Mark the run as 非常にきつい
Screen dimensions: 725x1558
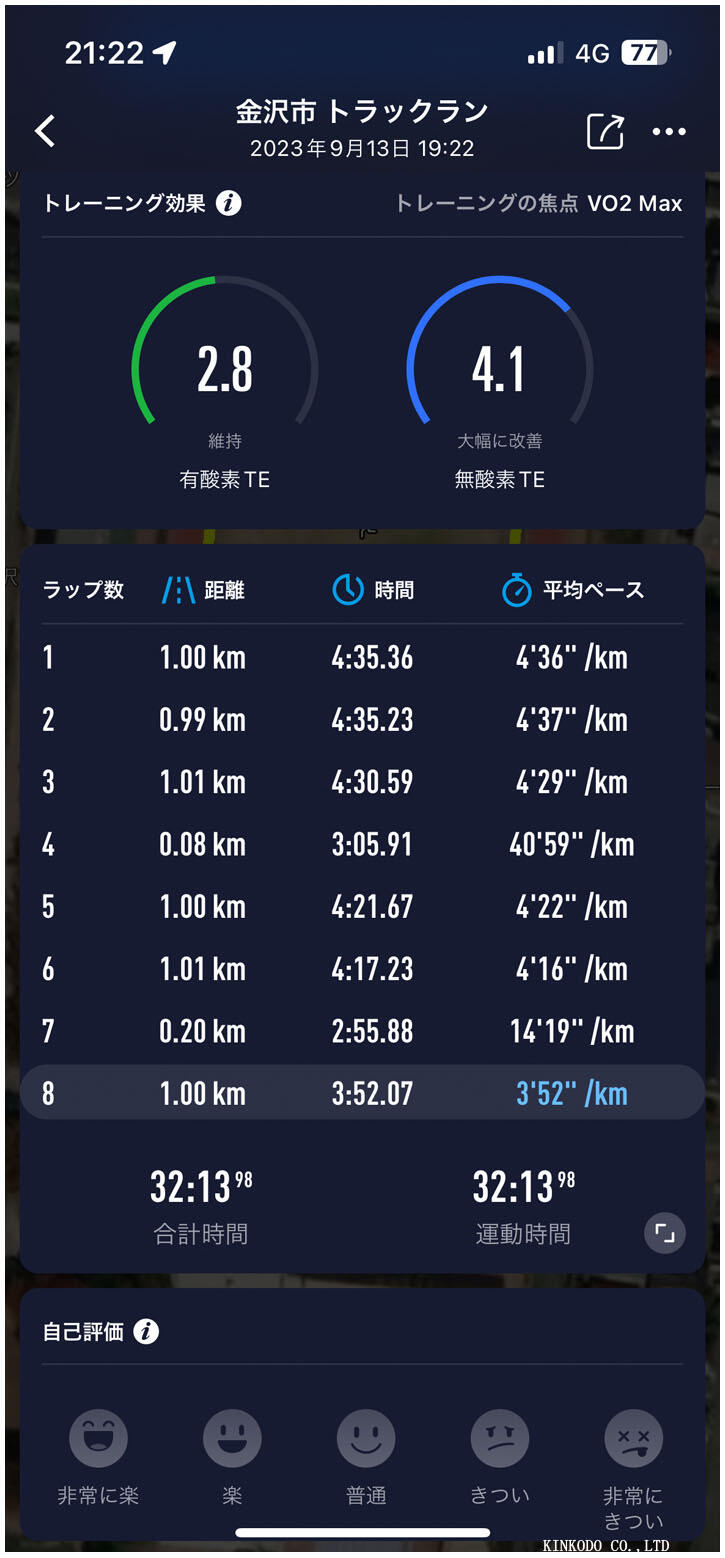tap(633, 1440)
